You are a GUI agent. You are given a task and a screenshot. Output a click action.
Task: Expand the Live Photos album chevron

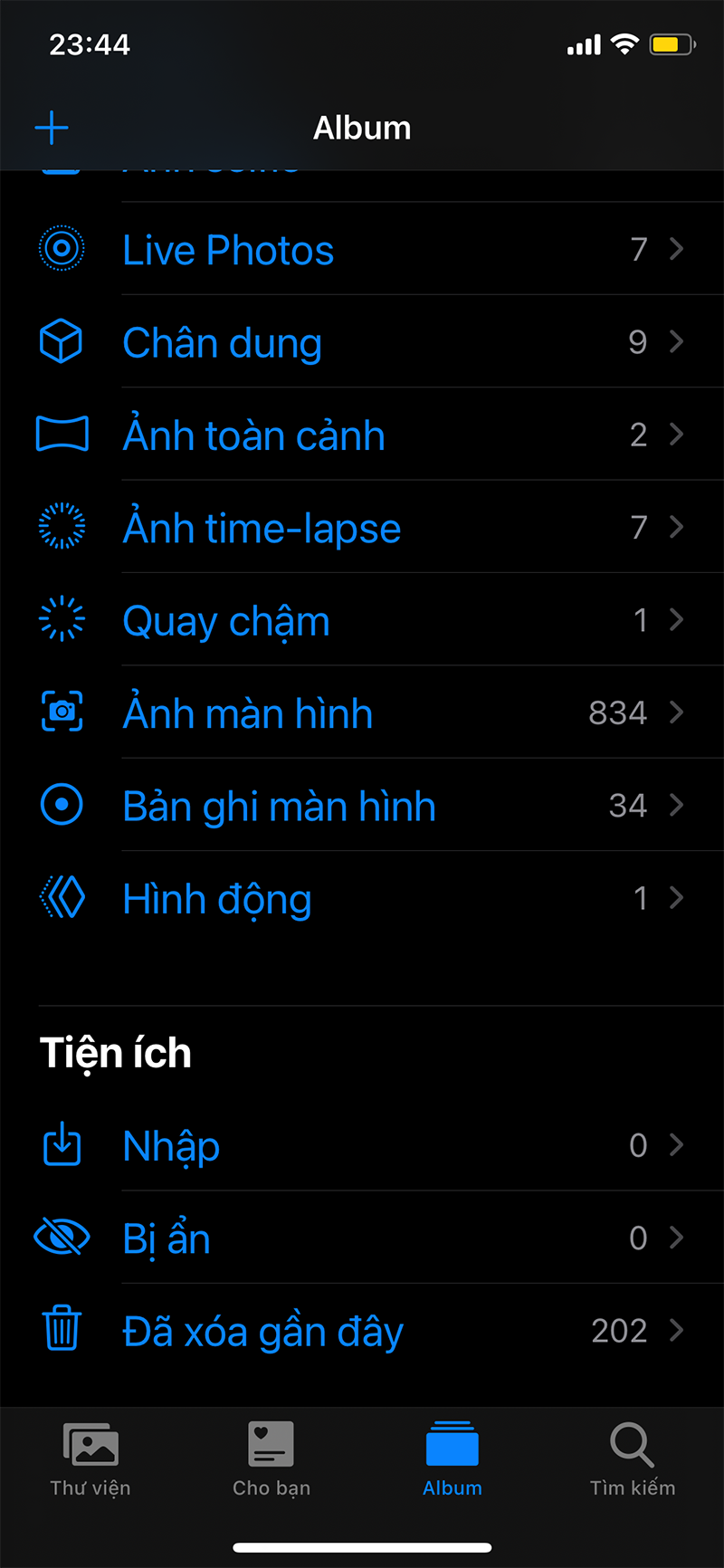click(677, 249)
